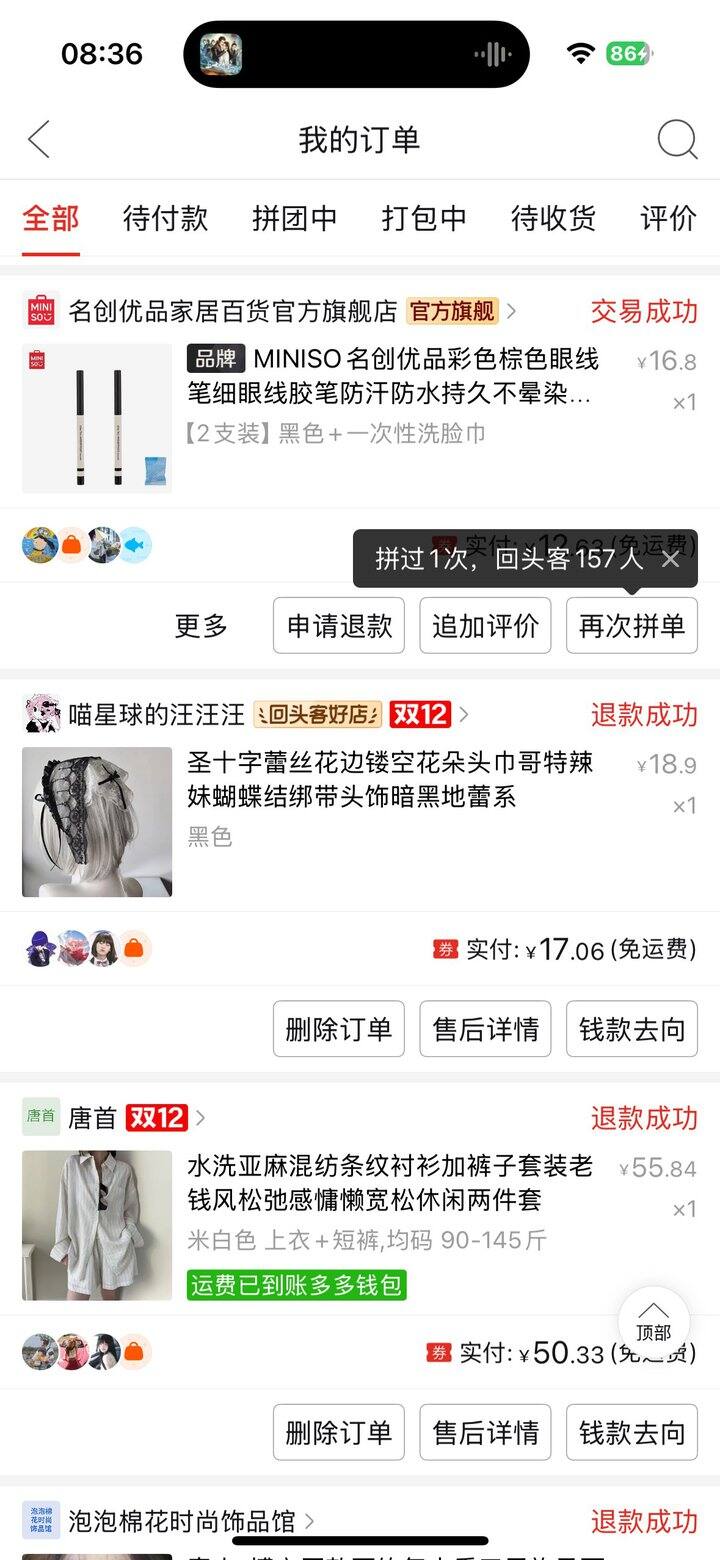Jump back to top with 顶部

(653, 1322)
